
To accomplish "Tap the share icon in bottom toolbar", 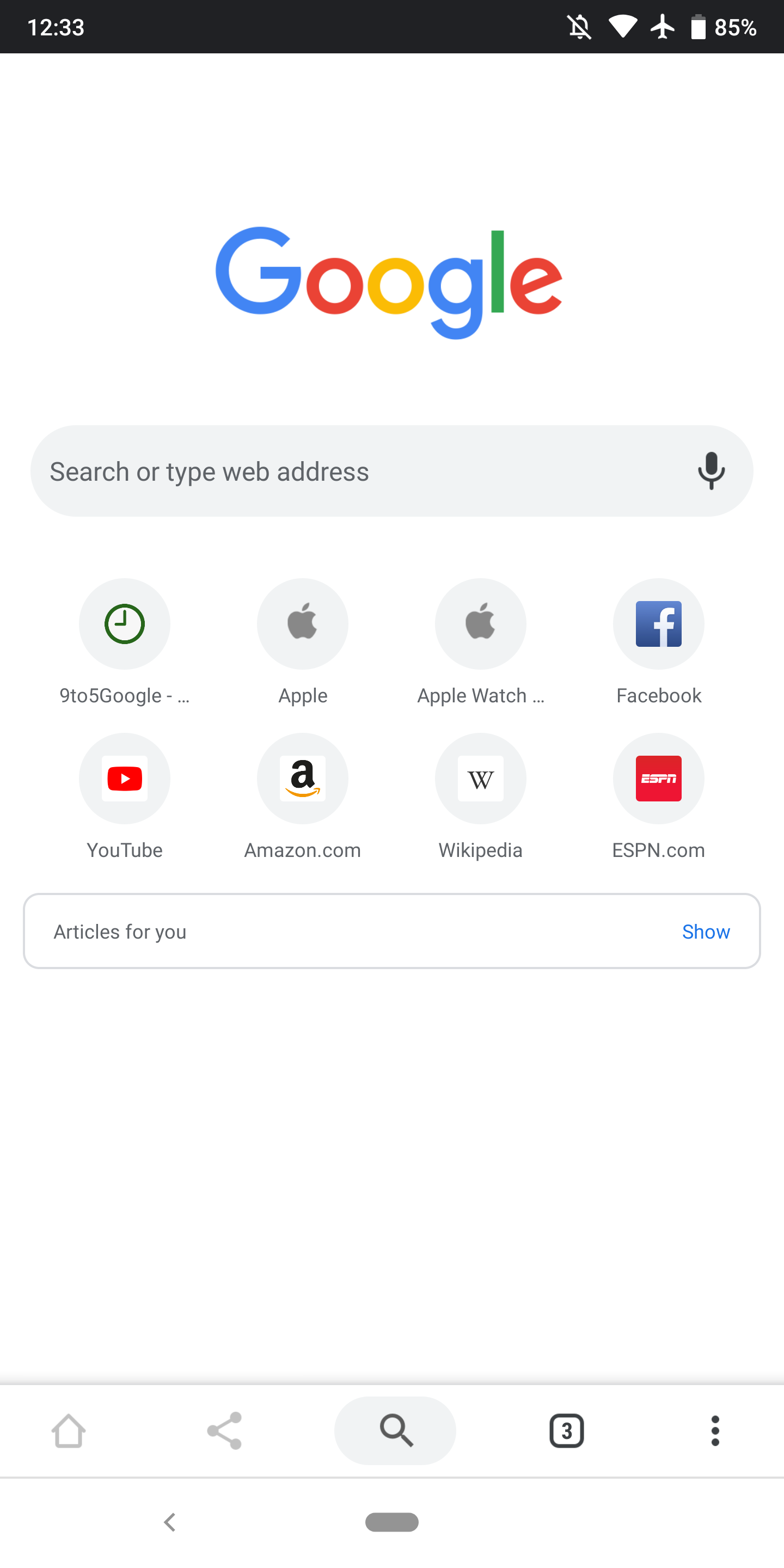I will coord(224,1431).
